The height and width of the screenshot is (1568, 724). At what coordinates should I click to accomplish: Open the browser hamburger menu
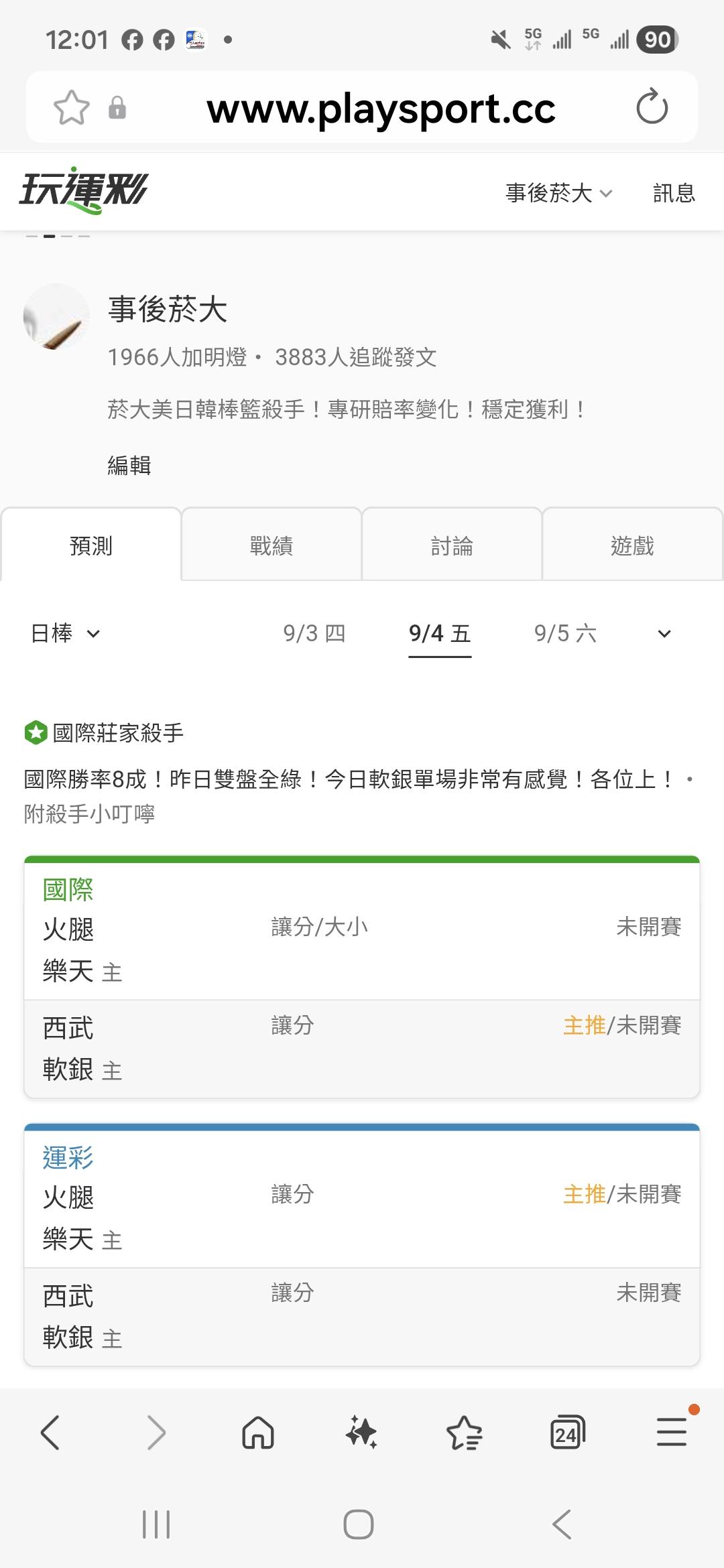point(672,1433)
